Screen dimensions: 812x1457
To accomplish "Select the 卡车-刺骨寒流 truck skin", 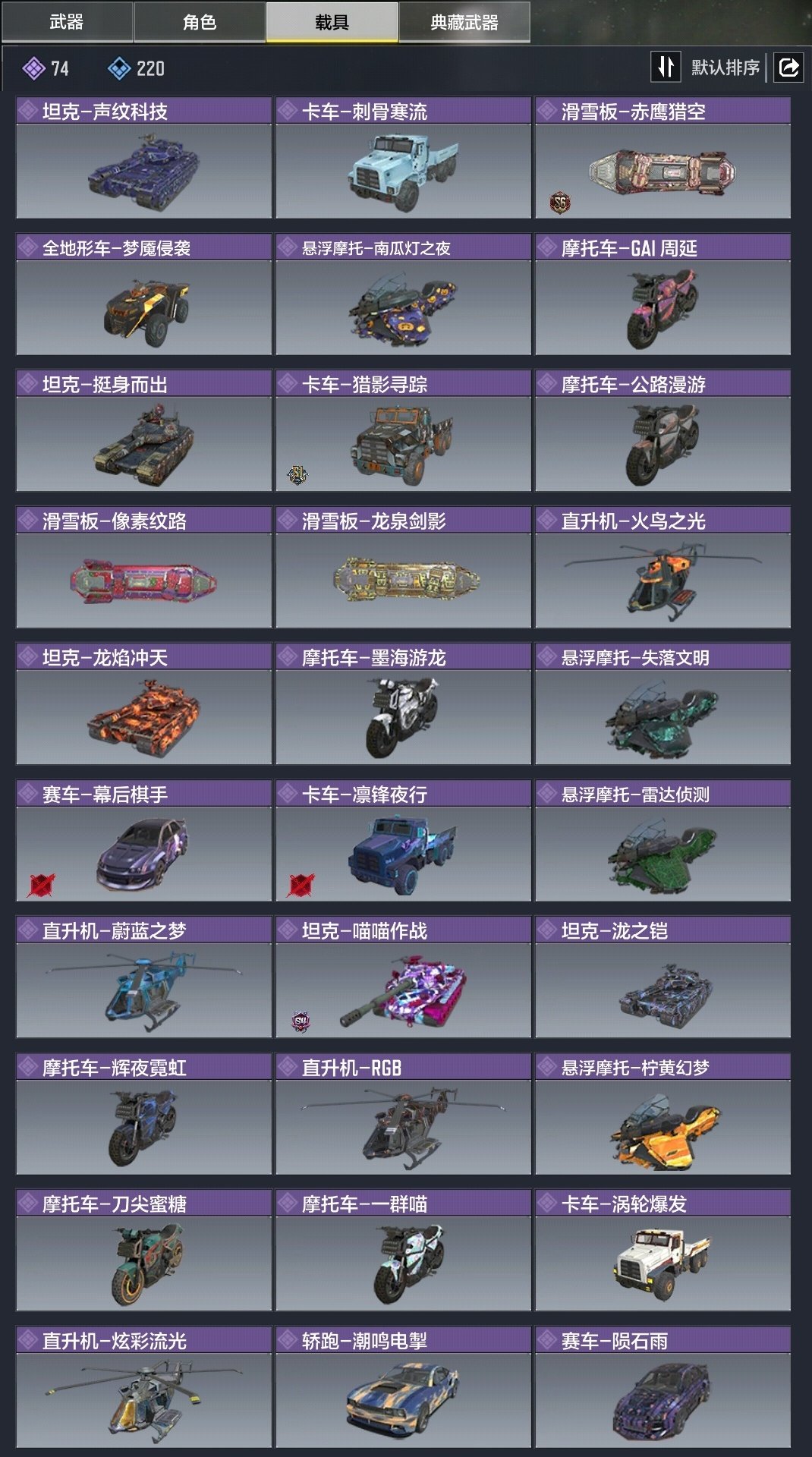I will (403, 158).
